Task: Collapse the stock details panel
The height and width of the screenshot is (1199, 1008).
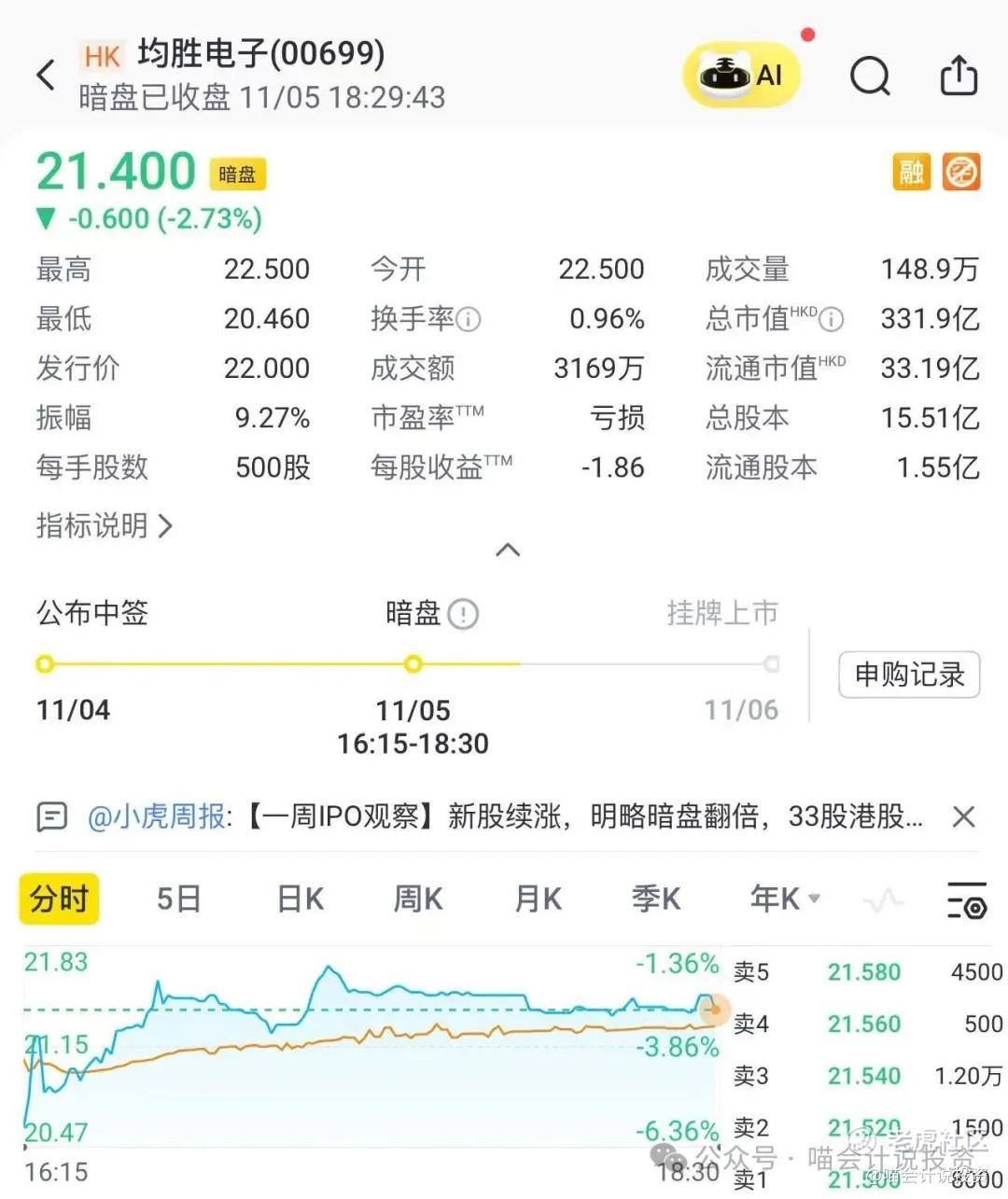Action: click(507, 550)
